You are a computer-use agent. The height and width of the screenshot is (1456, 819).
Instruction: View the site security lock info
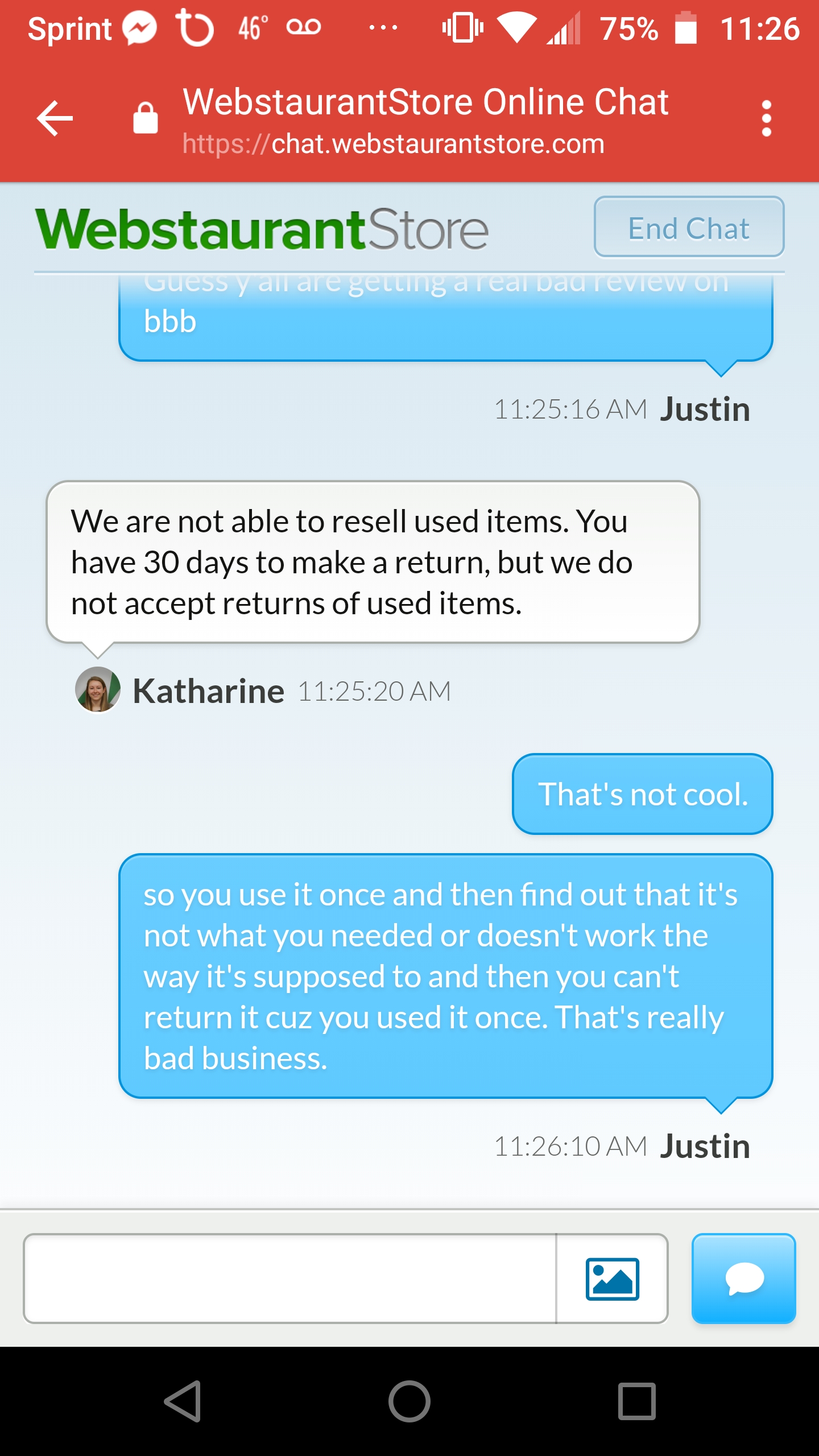pyautogui.click(x=146, y=118)
